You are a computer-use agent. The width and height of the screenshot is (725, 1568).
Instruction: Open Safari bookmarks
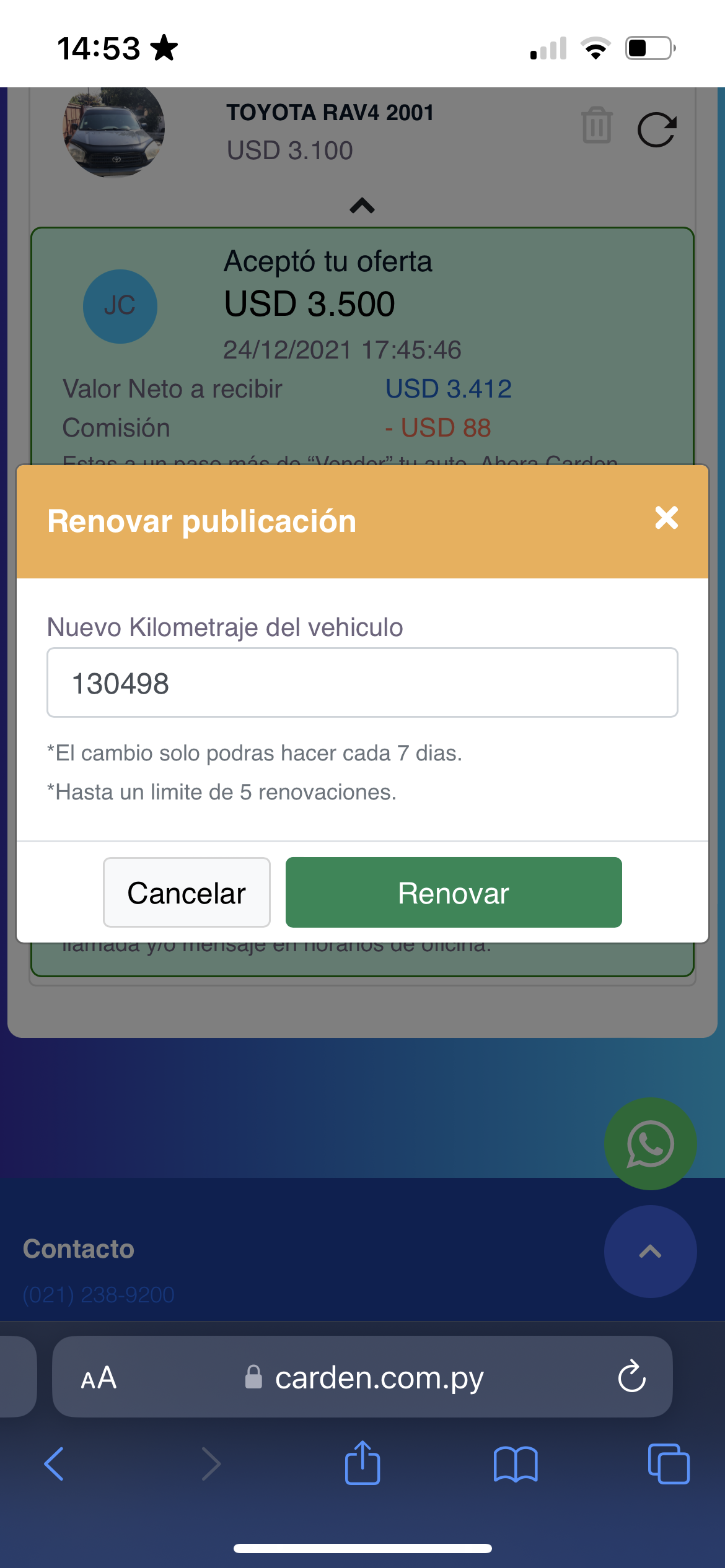pos(516,1464)
